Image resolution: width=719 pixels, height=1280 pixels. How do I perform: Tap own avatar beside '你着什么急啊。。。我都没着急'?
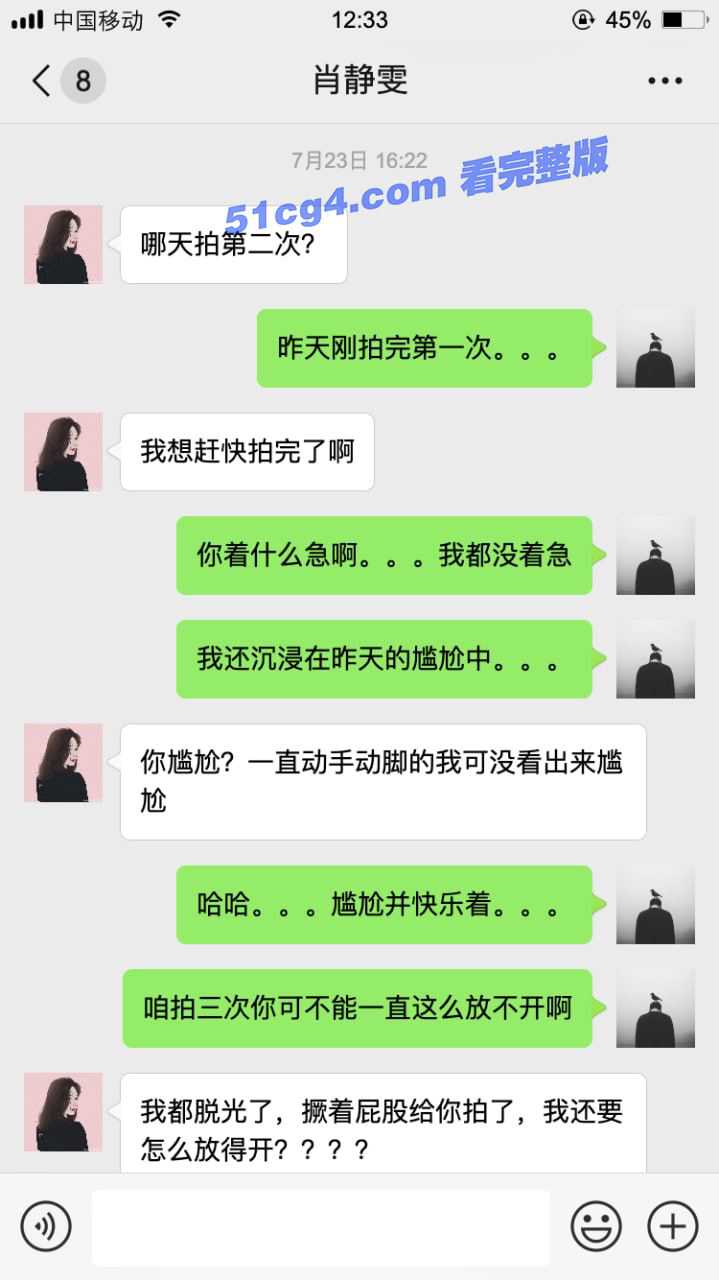(655, 555)
